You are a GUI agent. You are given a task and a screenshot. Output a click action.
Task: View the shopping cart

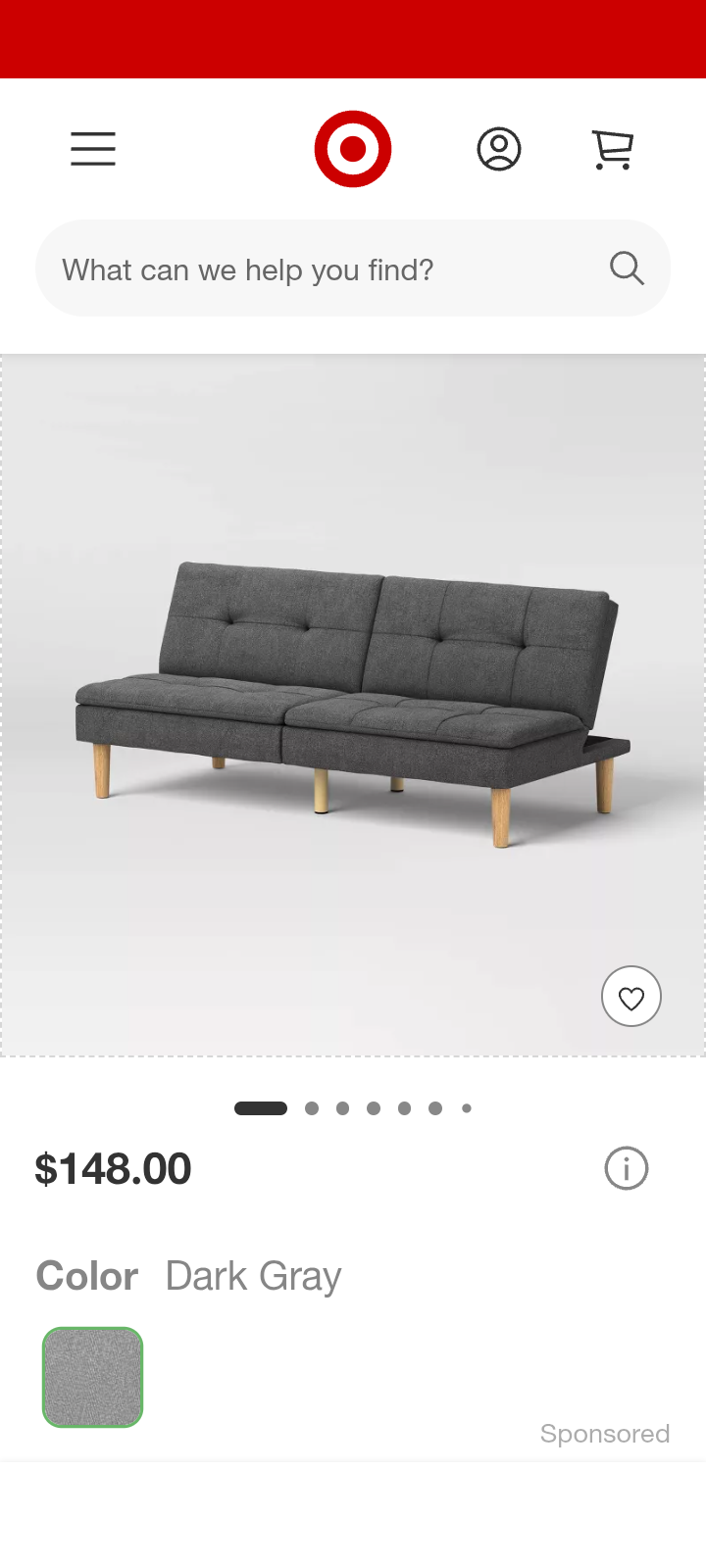[x=613, y=150]
